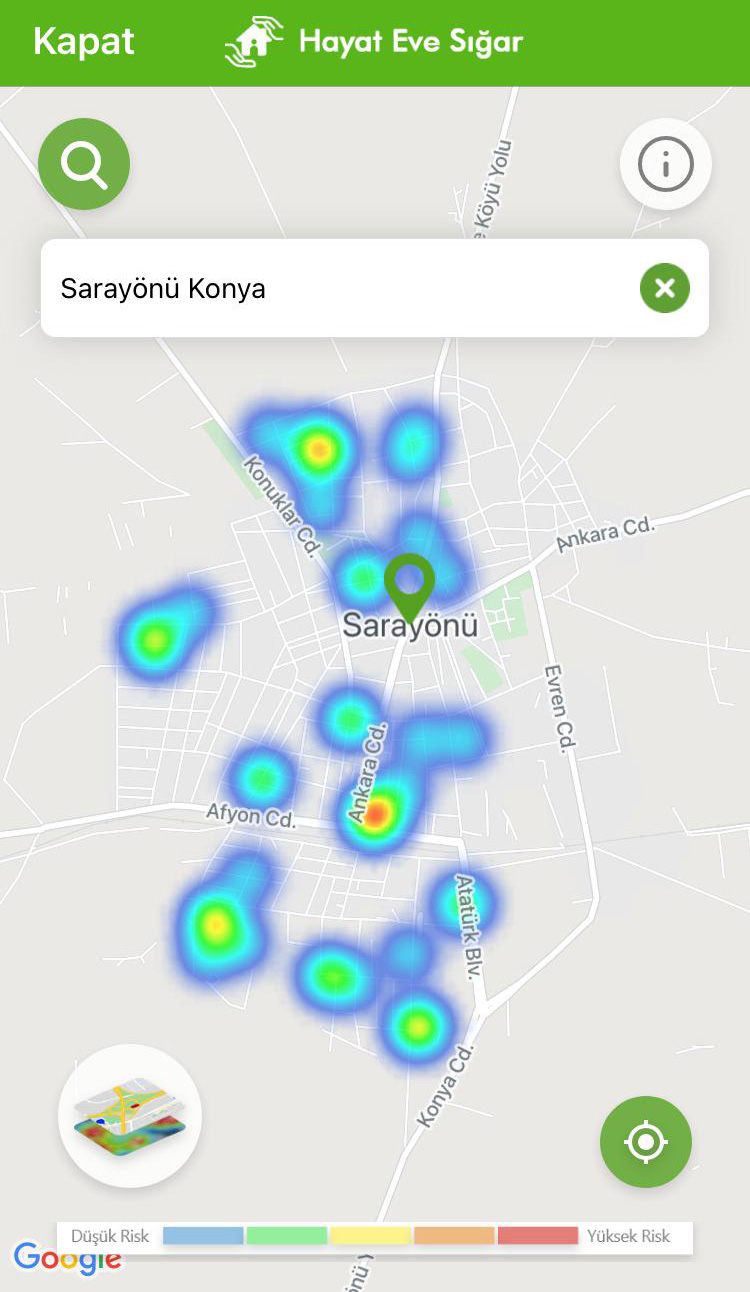Tap the green Sarayönü location pin
Screen dimensions: 750x1292
coord(410,584)
